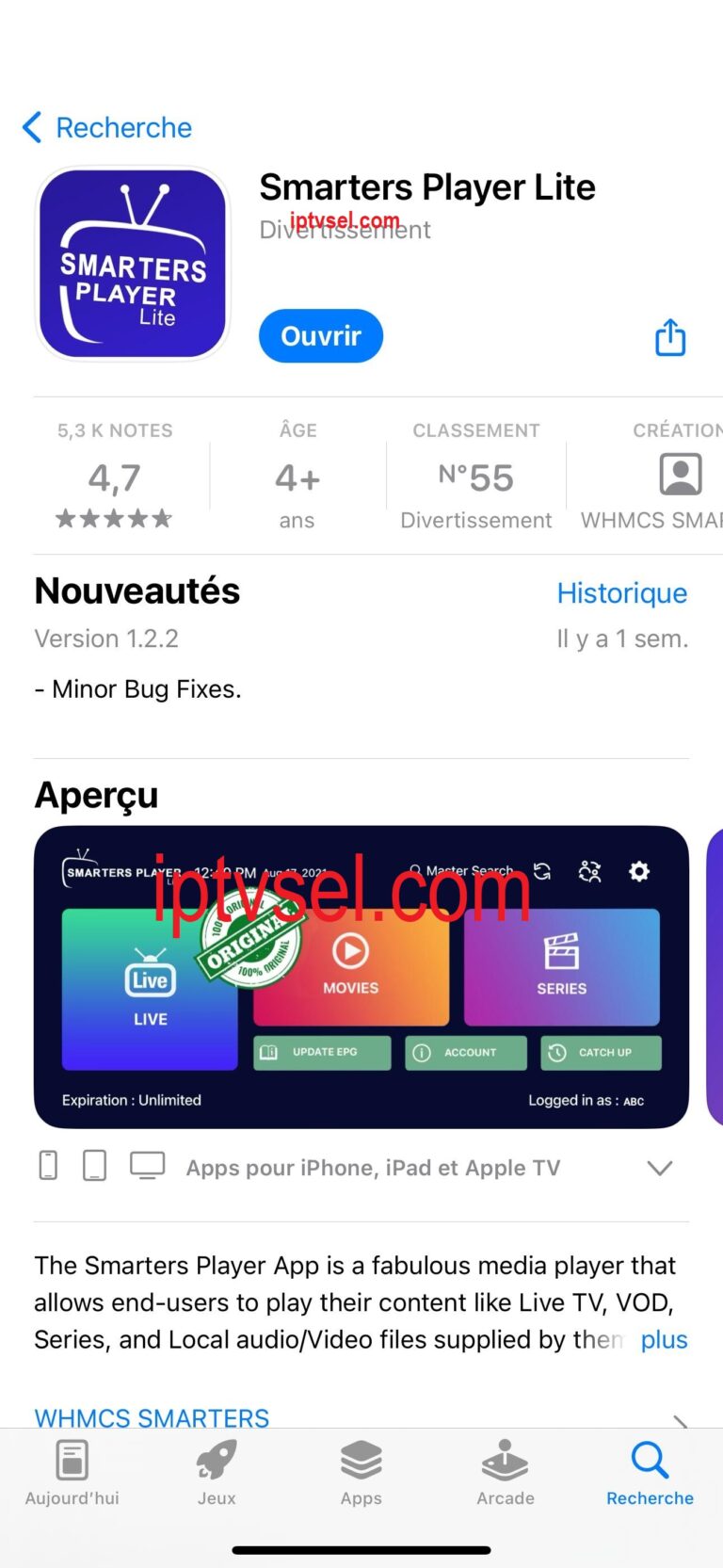Image resolution: width=723 pixels, height=1568 pixels.
Task: Switch to the Jeux tab
Action: pos(217,1473)
